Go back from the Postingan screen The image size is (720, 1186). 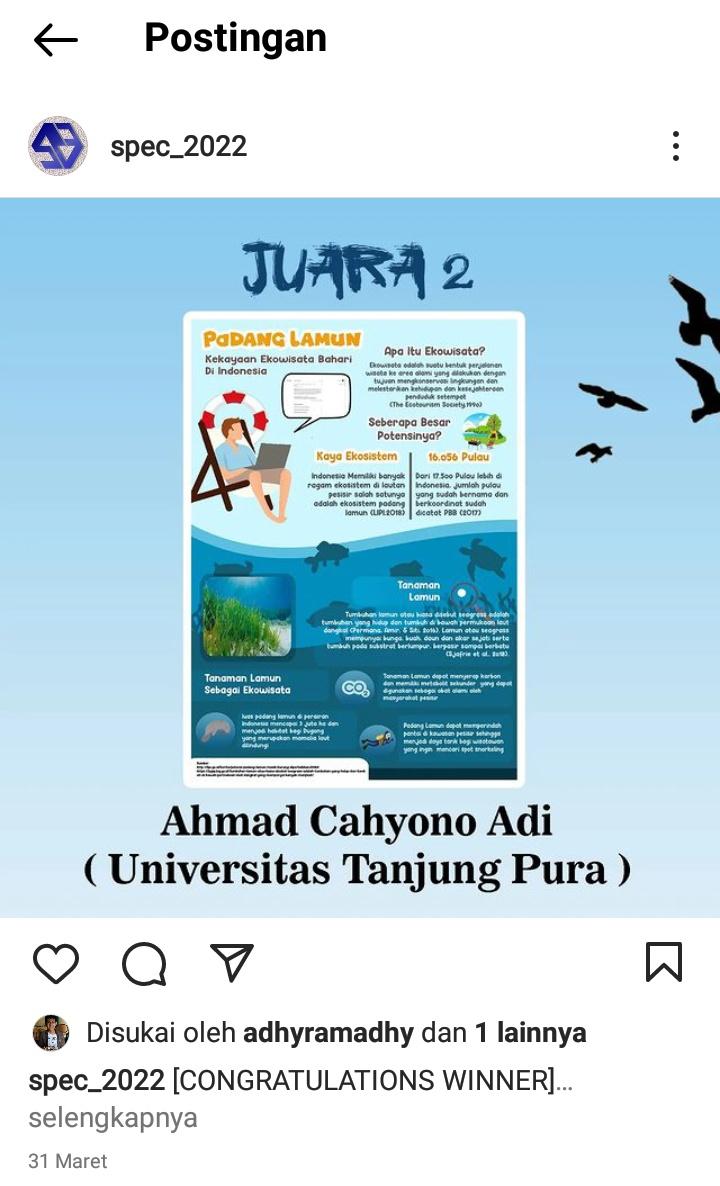pyautogui.click(x=55, y=40)
